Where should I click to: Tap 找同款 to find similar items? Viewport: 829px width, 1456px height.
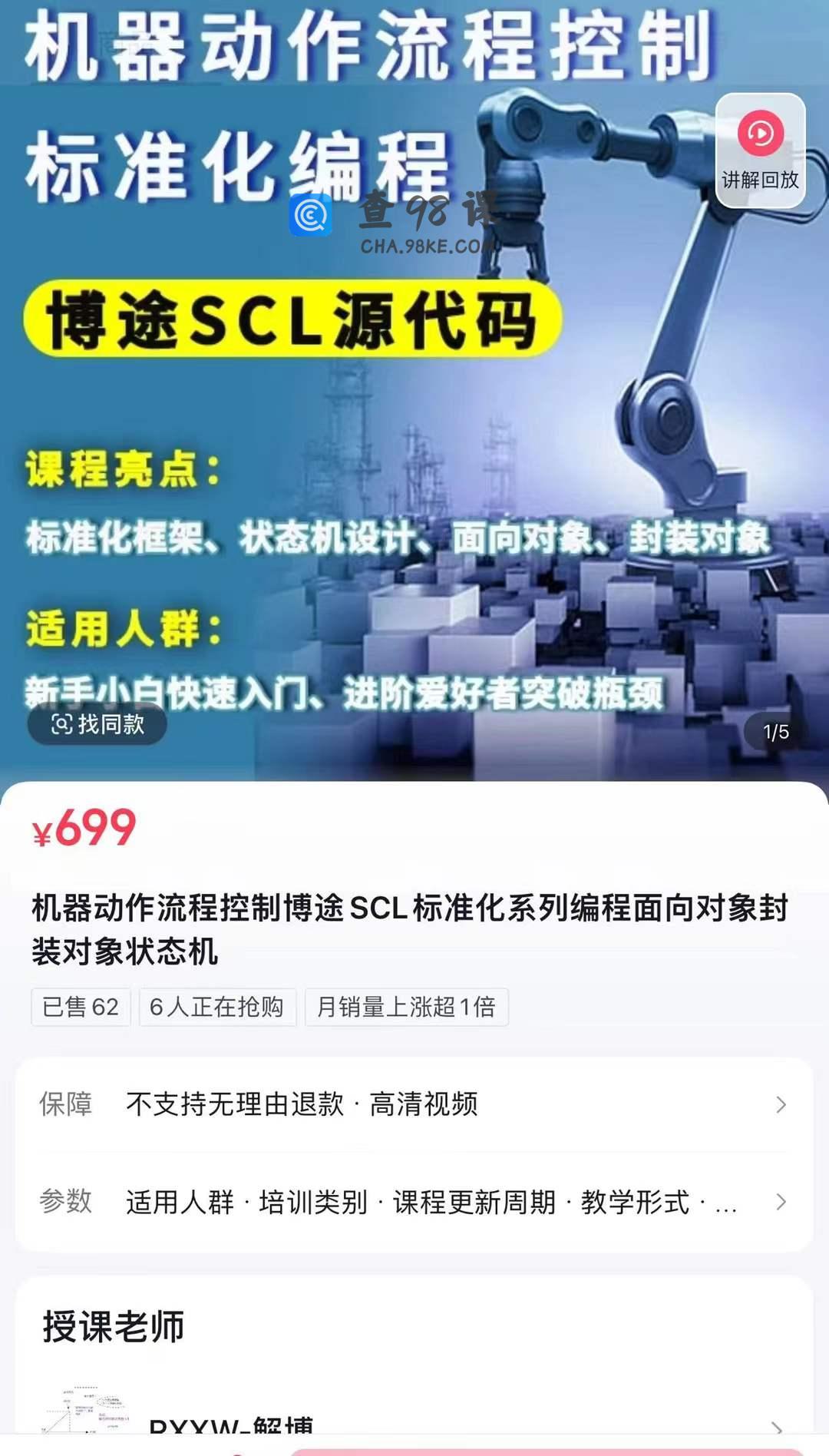[x=97, y=724]
